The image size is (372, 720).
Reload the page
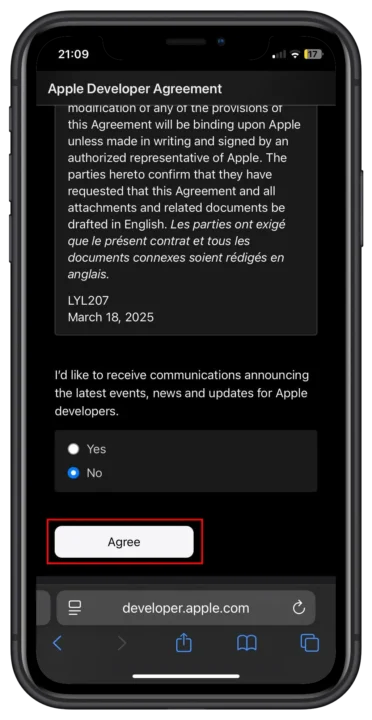coord(299,608)
